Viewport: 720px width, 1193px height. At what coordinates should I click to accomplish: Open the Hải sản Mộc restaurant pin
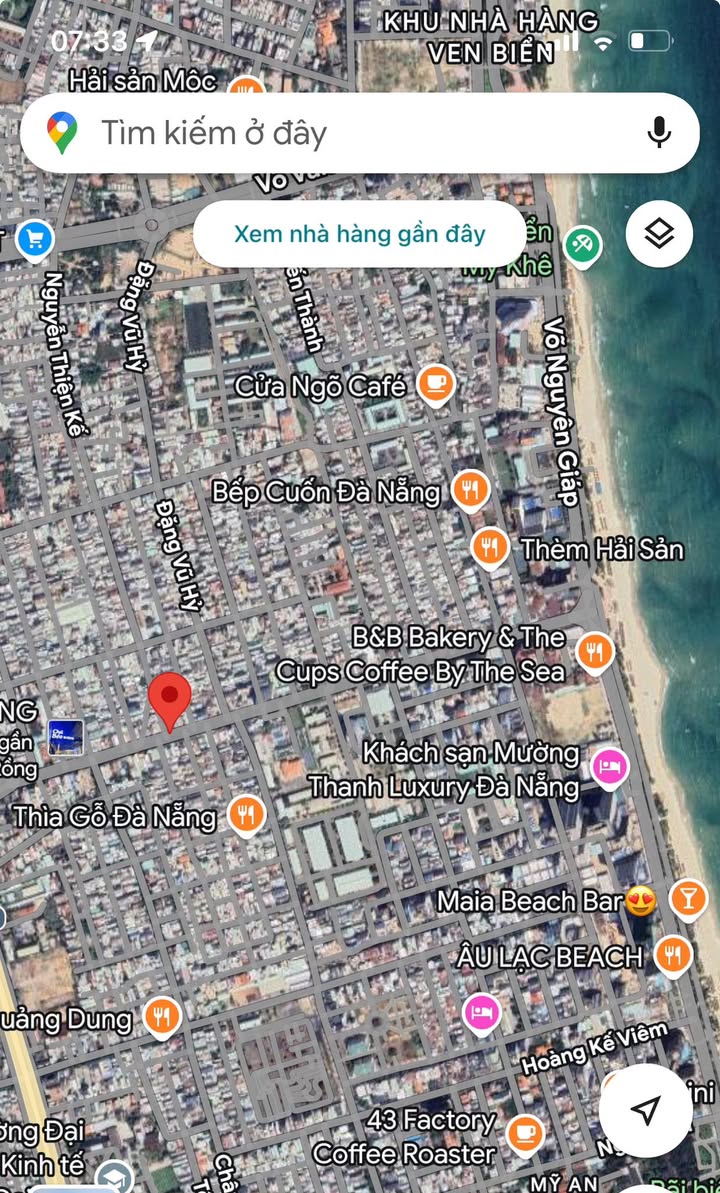246,90
